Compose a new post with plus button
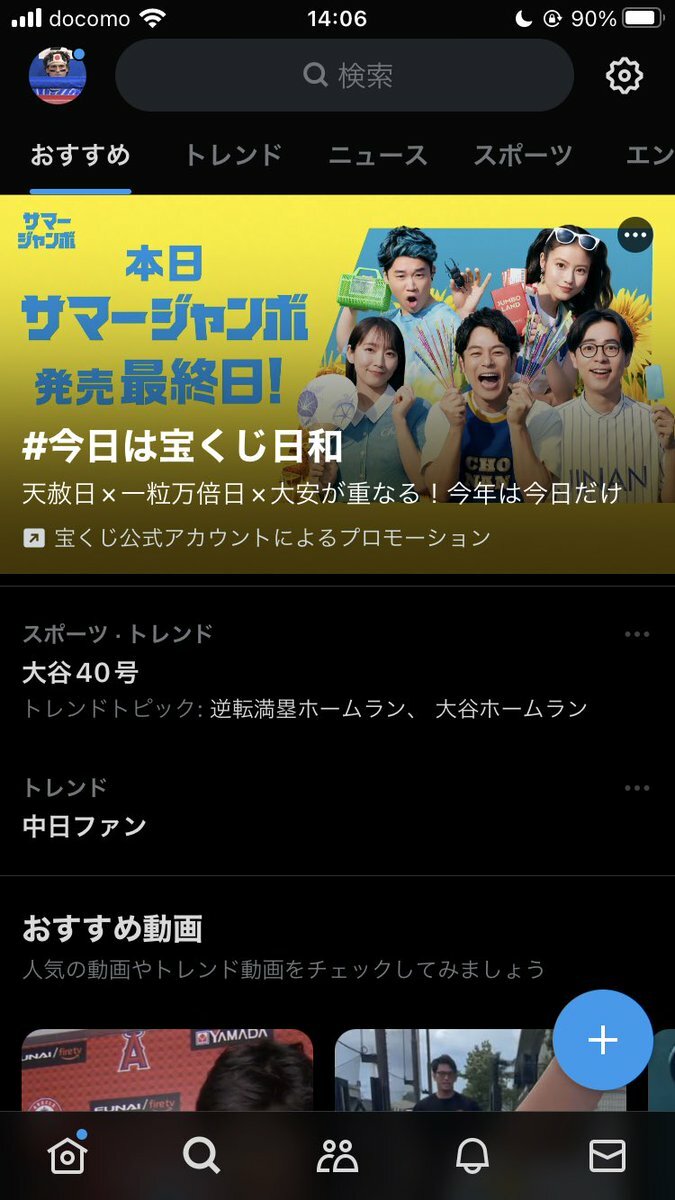The width and height of the screenshot is (675, 1200). pyautogui.click(x=603, y=1040)
